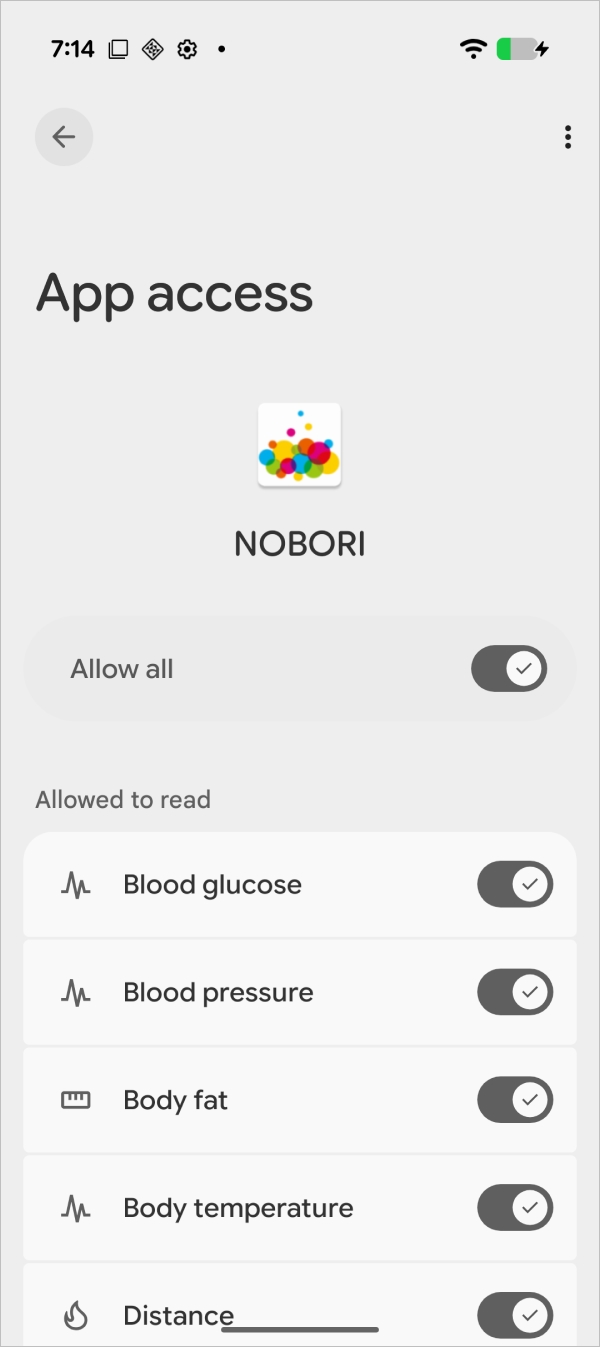Open the three-dot overflow menu
The width and height of the screenshot is (600, 1347).
[x=567, y=137]
